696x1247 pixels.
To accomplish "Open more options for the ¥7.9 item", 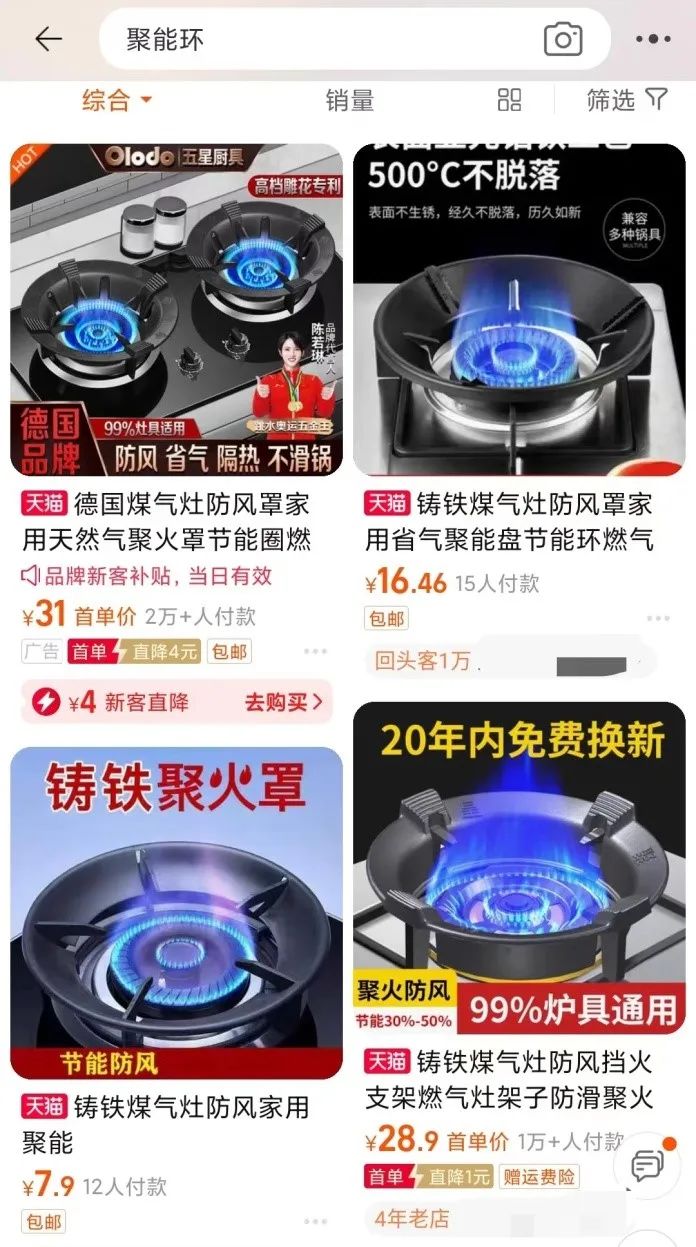I will (315, 1221).
